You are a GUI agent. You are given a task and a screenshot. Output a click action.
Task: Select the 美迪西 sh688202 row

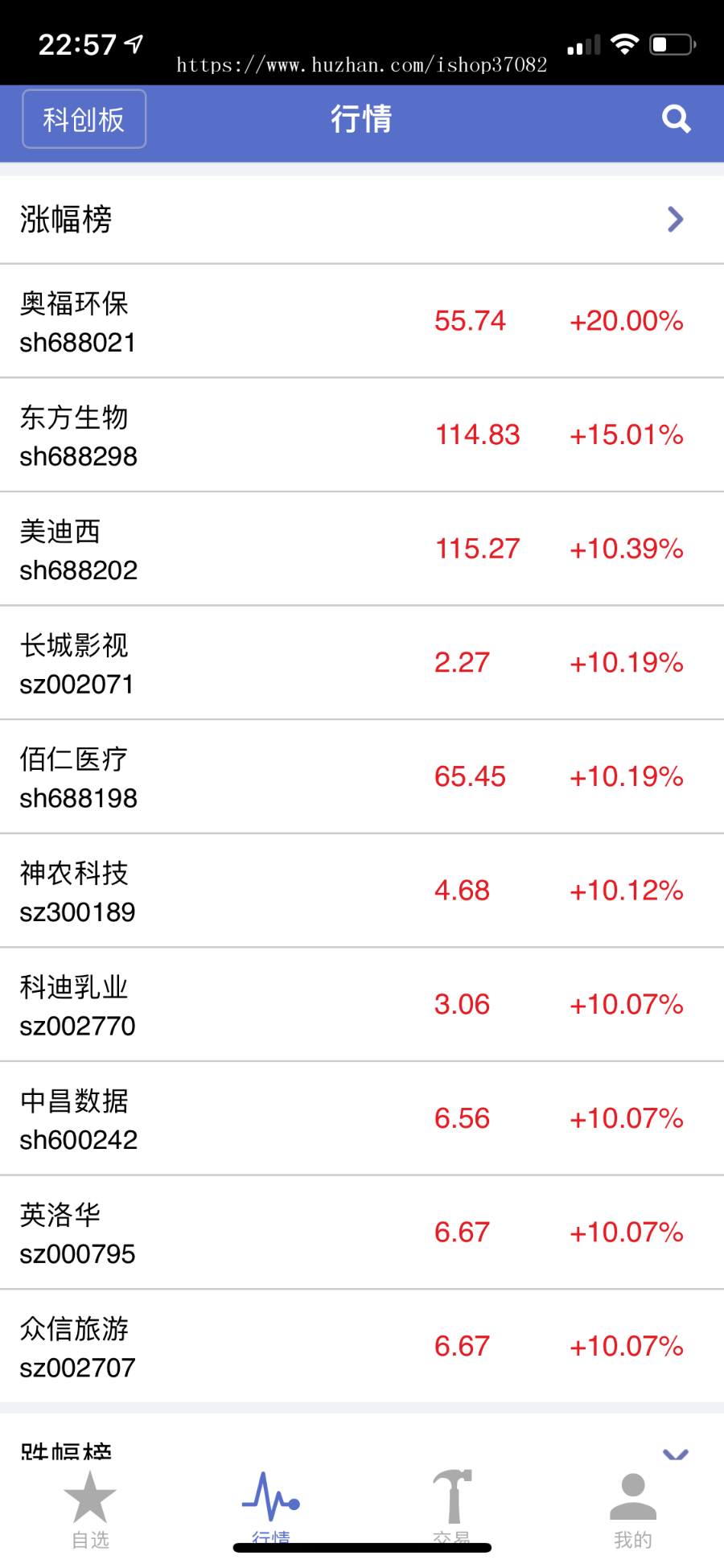(362, 549)
